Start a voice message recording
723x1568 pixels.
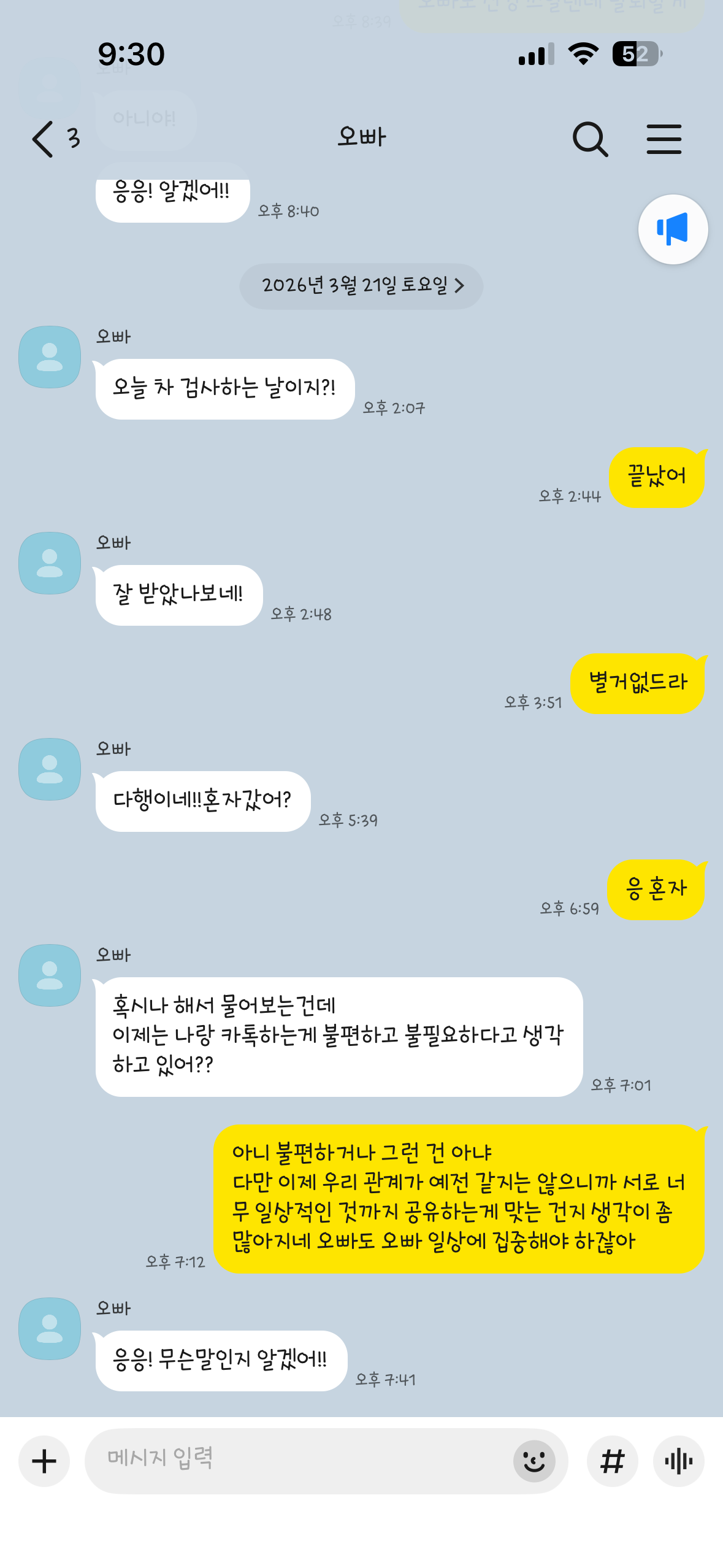tap(678, 1461)
